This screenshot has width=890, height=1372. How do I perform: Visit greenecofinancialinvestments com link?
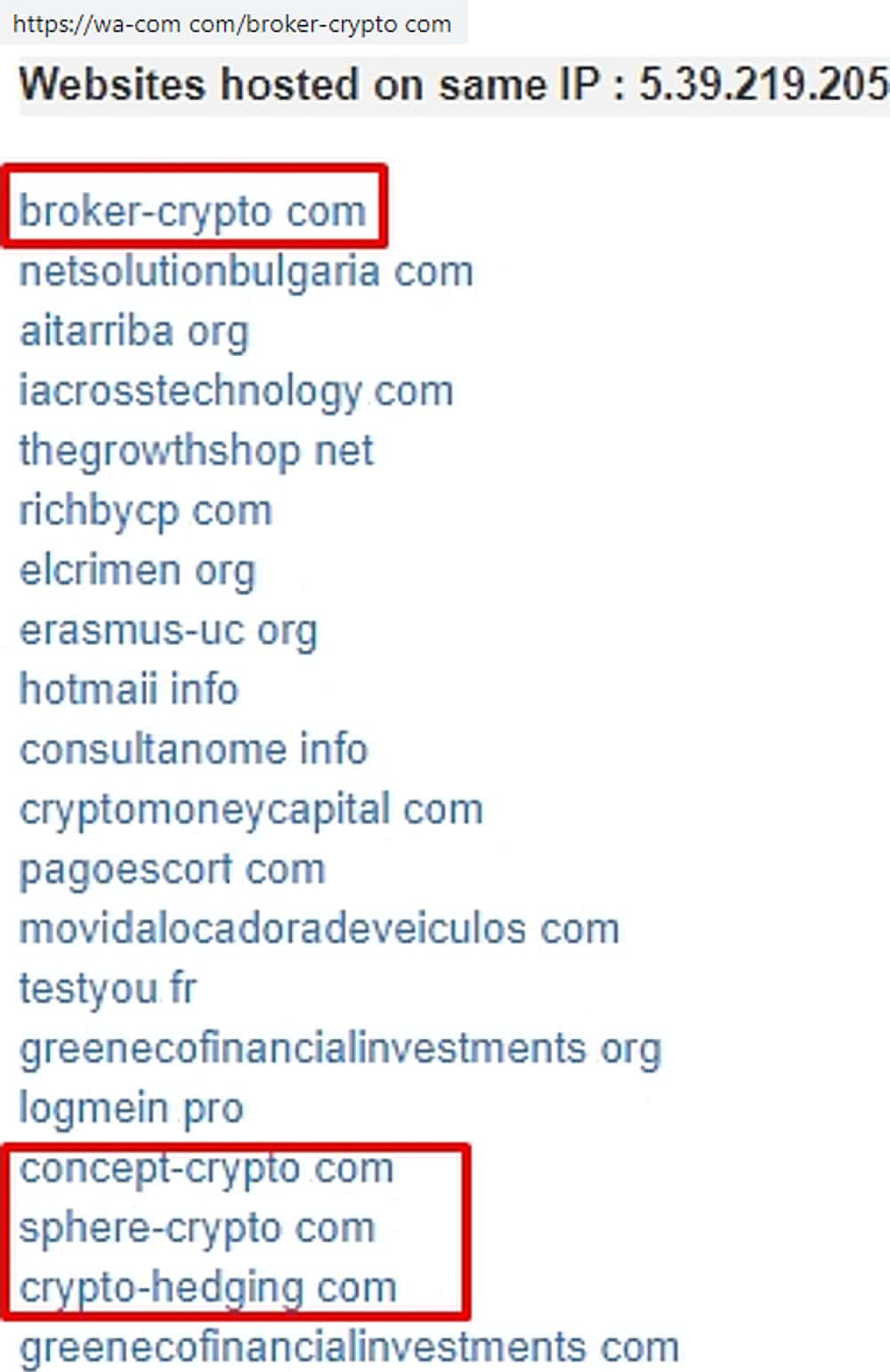pyautogui.click(x=349, y=1347)
